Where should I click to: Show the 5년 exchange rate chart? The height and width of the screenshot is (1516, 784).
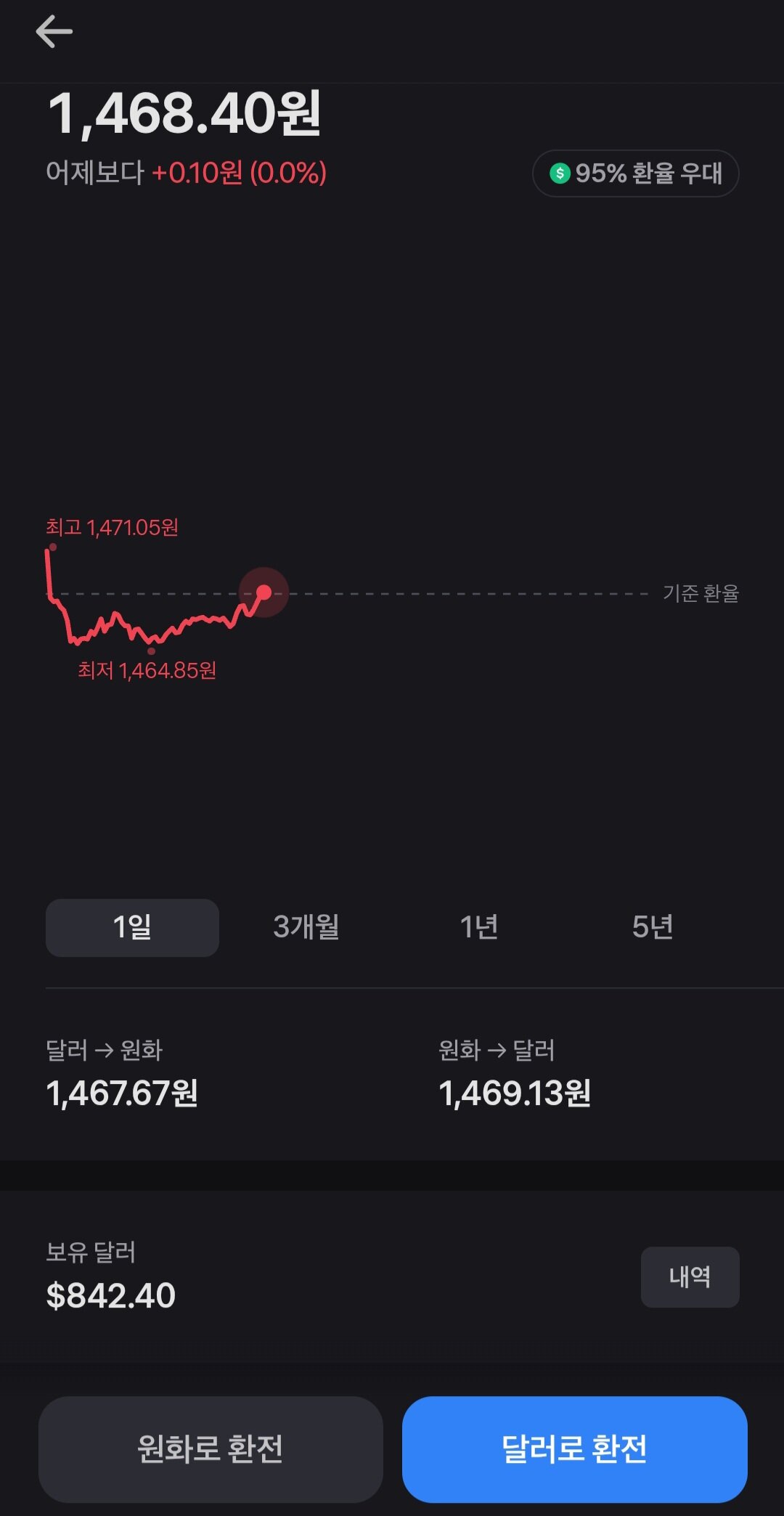point(652,927)
